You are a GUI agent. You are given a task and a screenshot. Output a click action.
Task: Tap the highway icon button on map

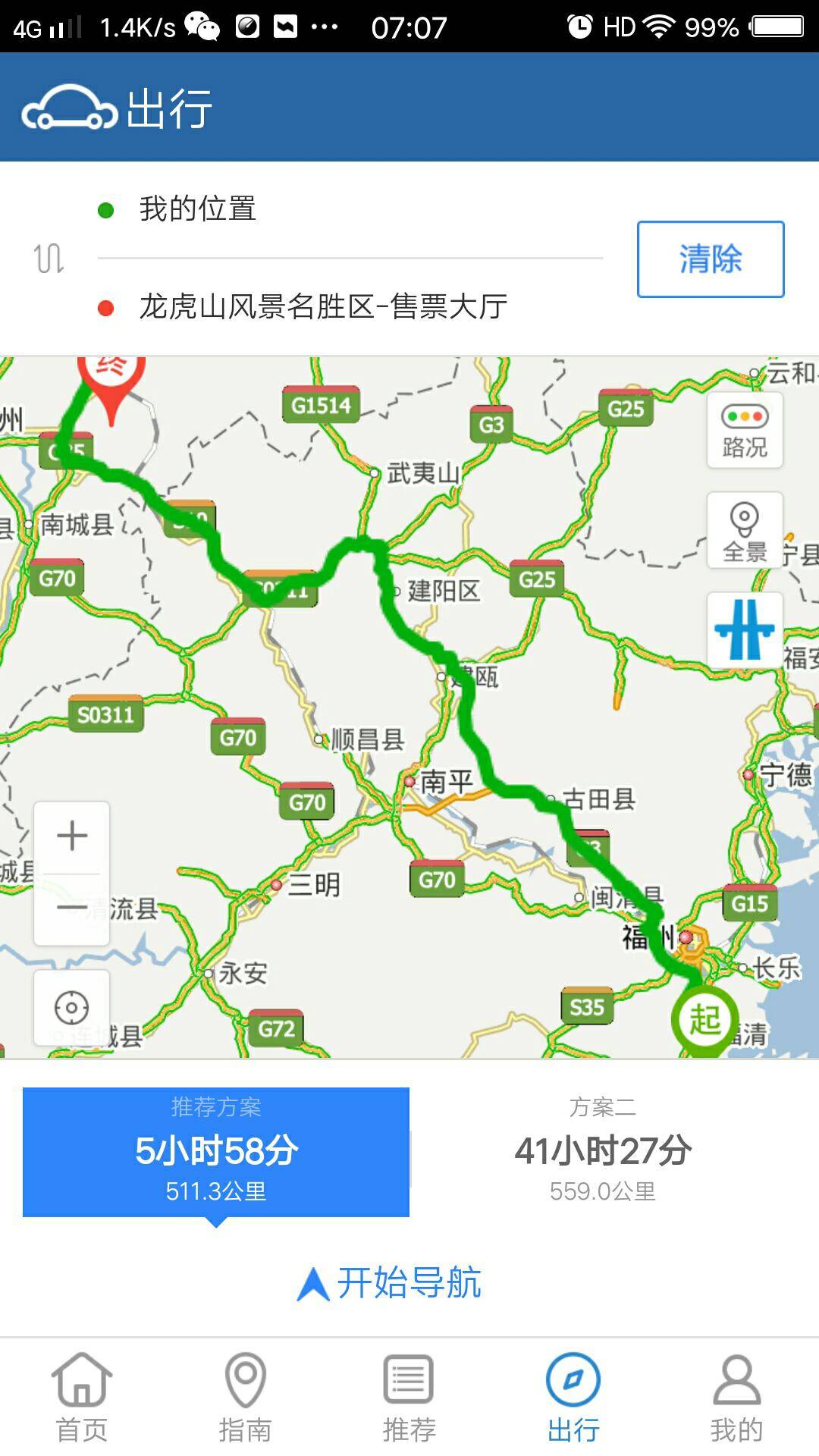[x=744, y=630]
